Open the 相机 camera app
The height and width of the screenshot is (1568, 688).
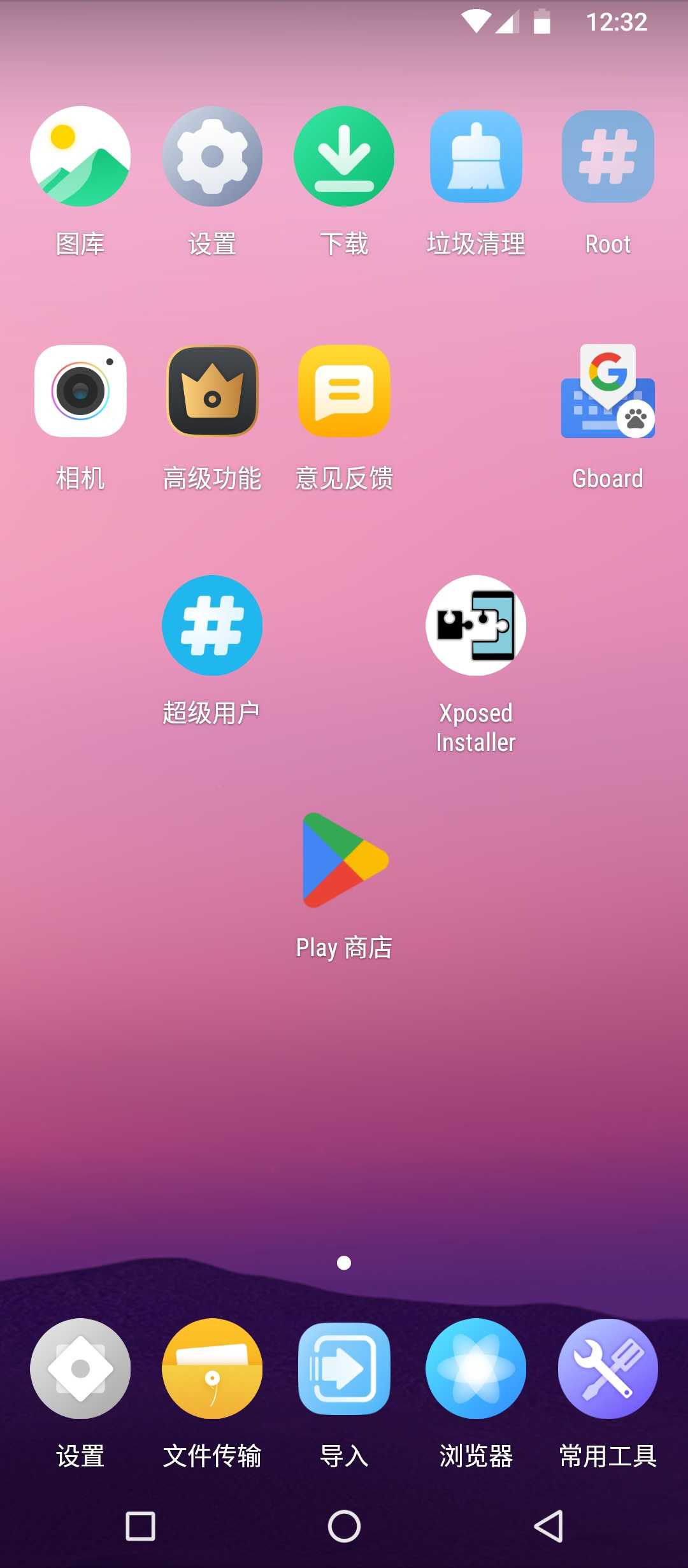click(80, 391)
